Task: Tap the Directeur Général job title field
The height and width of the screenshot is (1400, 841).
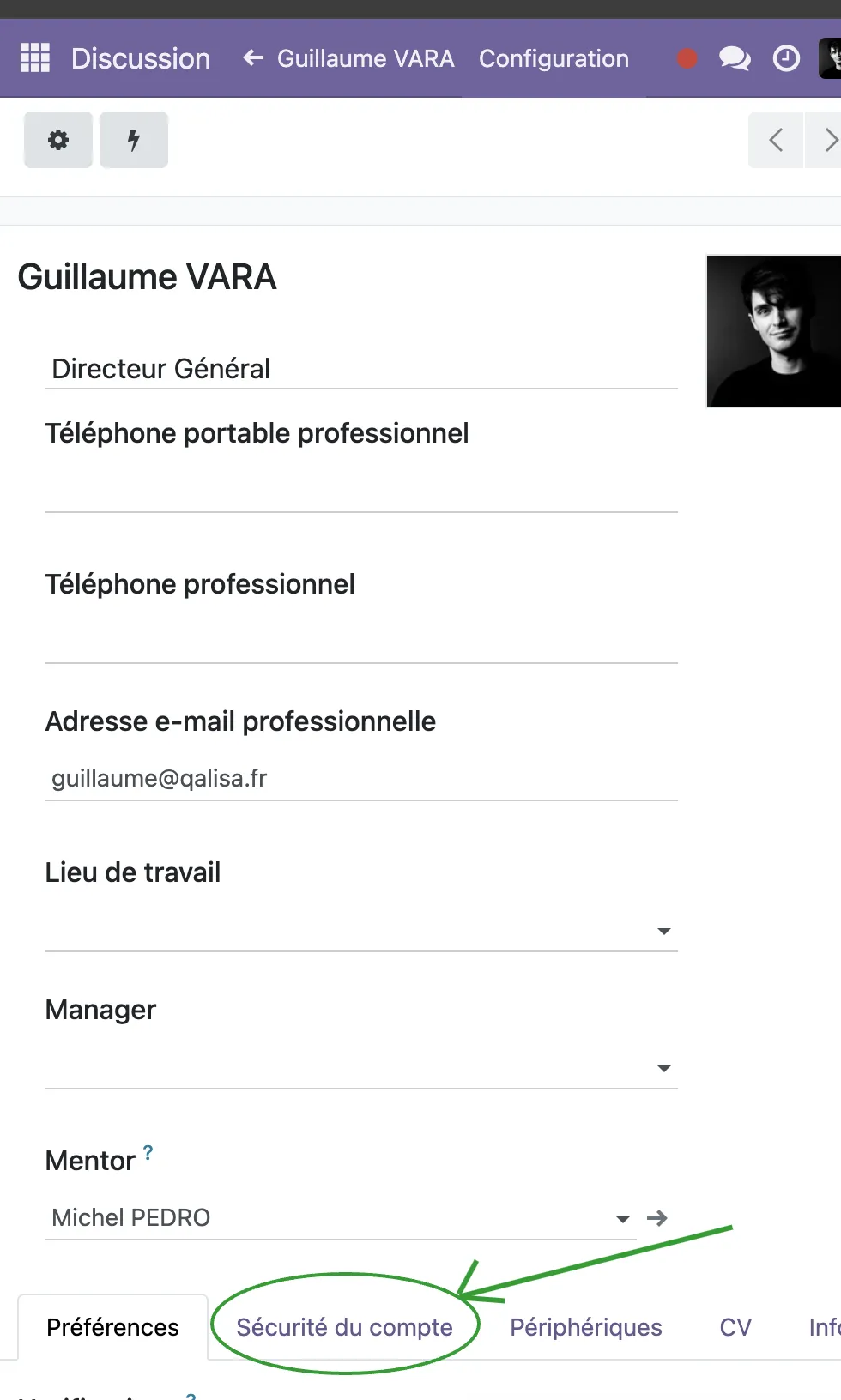Action: [x=361, y=369]
